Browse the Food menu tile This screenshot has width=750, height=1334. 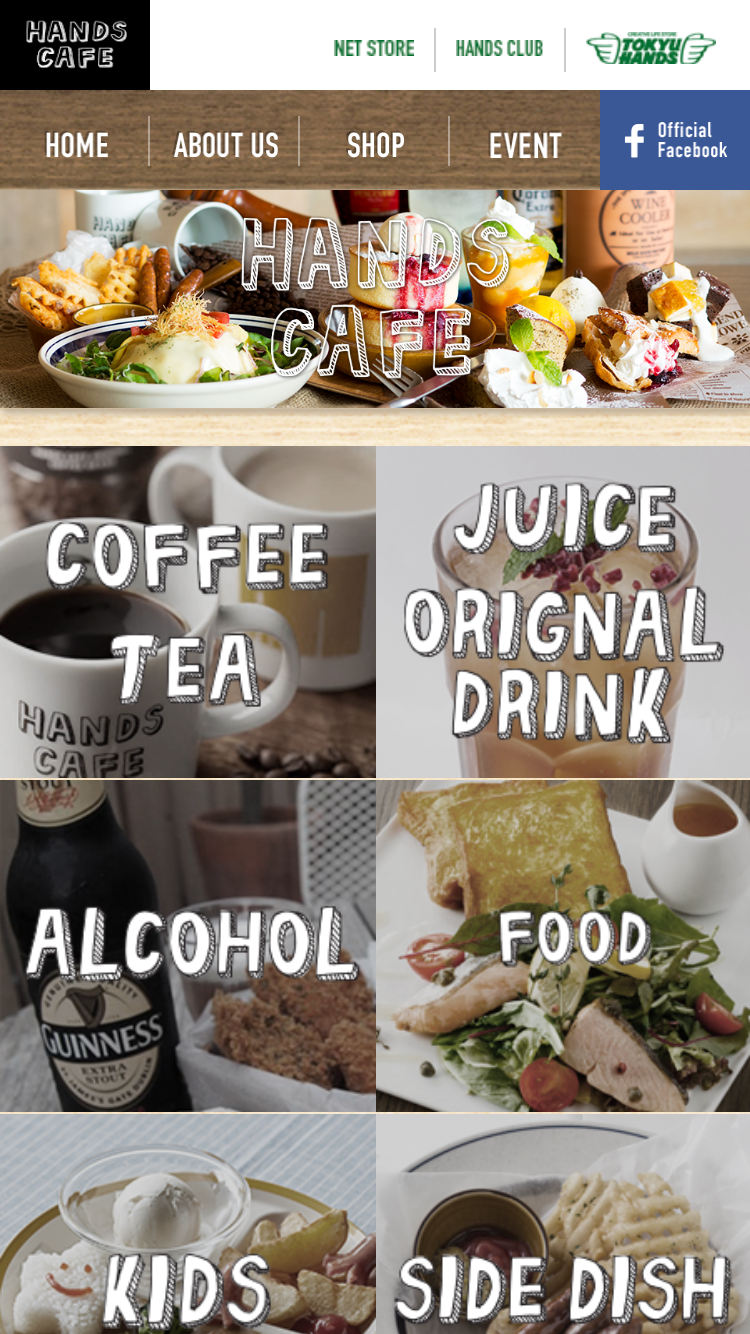pos(563,945)
